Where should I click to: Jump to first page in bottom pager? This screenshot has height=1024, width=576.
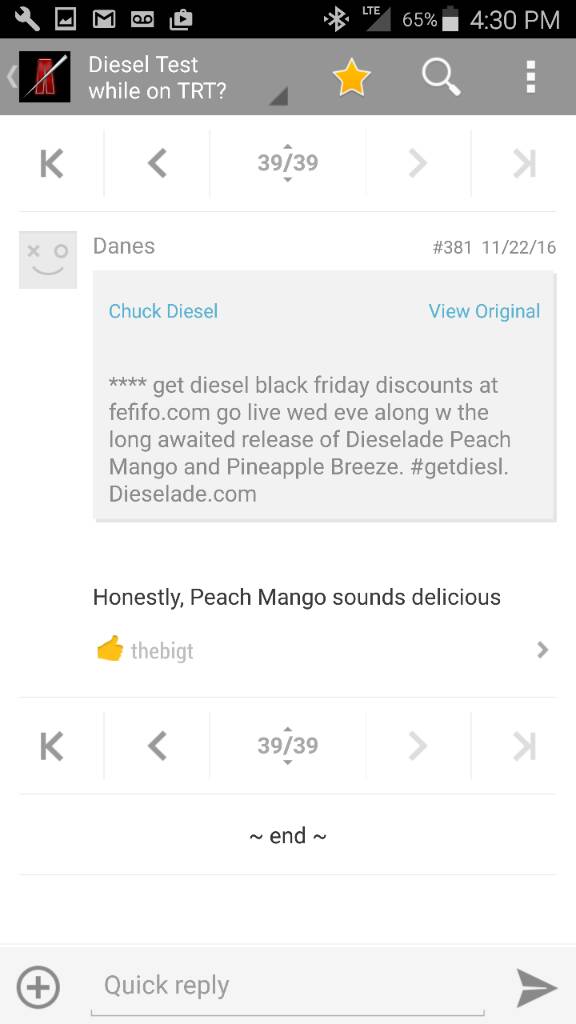coord(52,746)
